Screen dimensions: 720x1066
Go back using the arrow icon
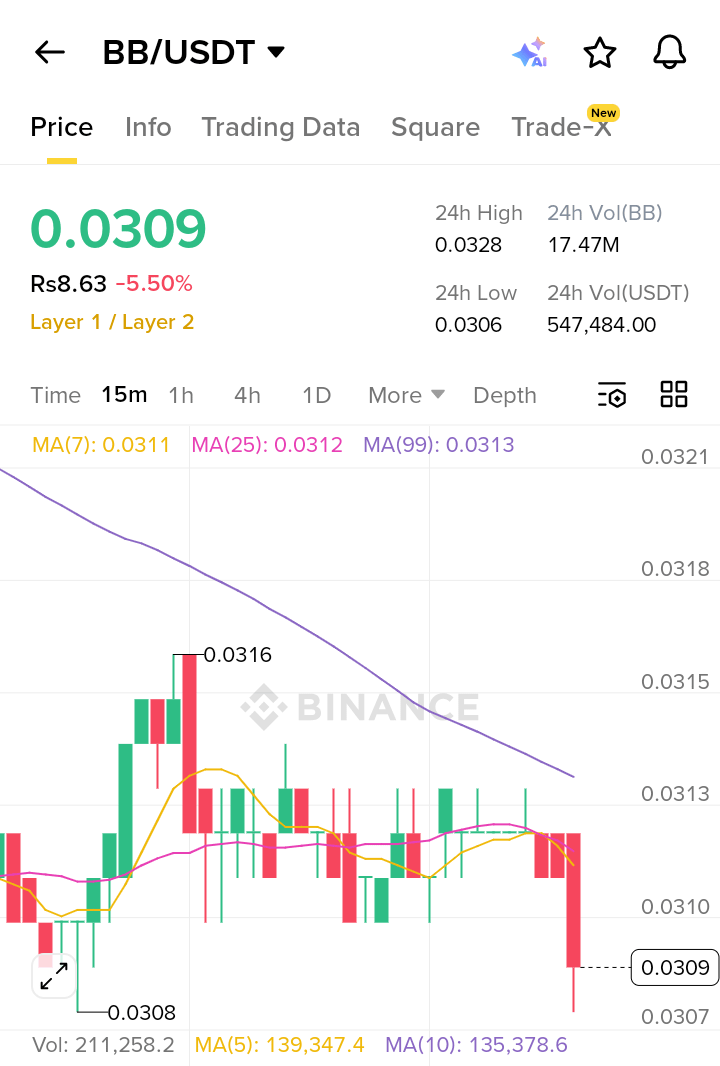pyautogui.click(x=49, y=53)
